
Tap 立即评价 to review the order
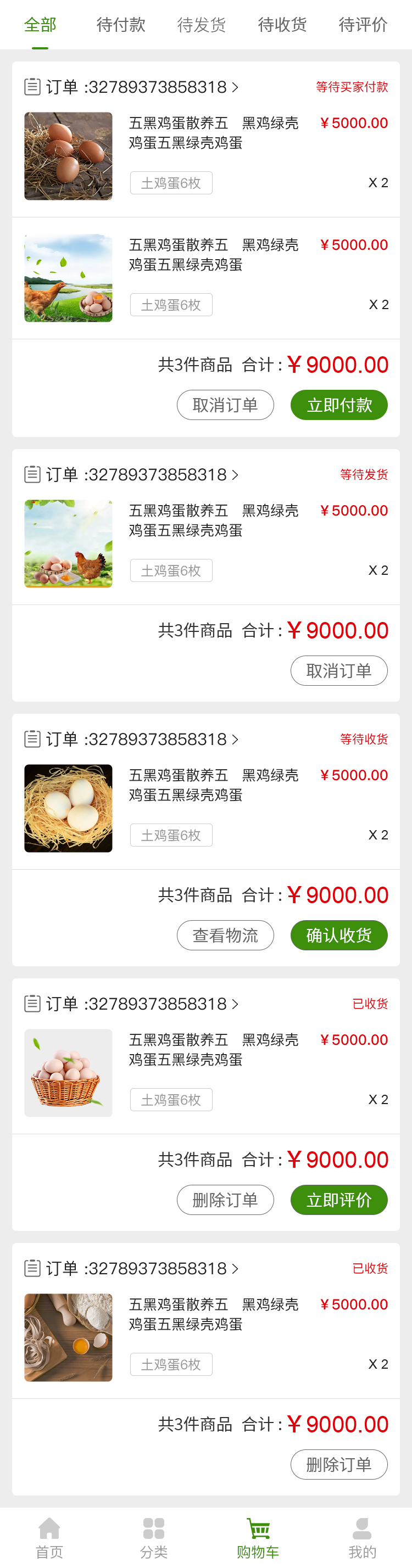pos(339,1200)
